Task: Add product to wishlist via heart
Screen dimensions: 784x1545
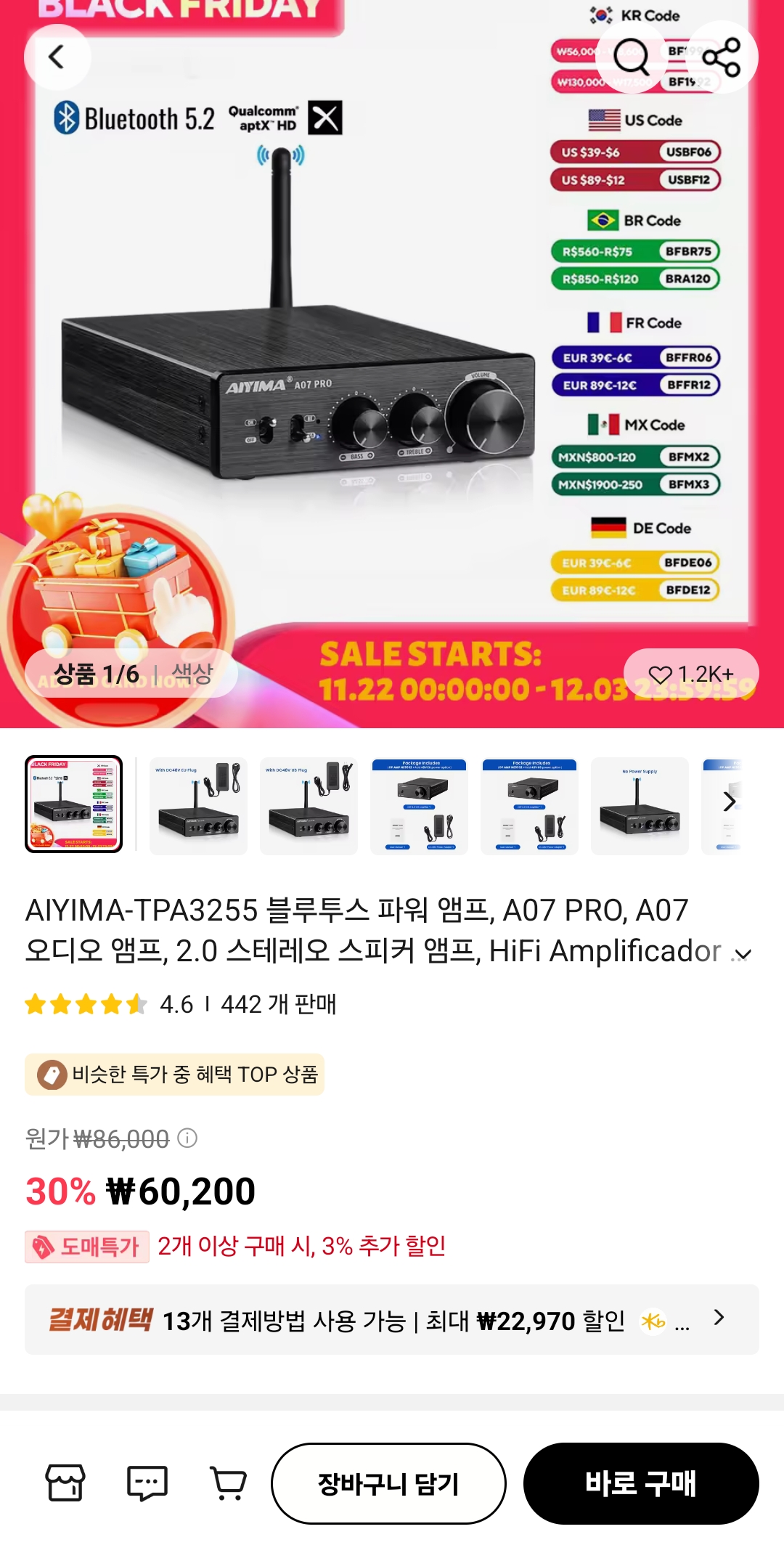Action: [x=690, y=674]
